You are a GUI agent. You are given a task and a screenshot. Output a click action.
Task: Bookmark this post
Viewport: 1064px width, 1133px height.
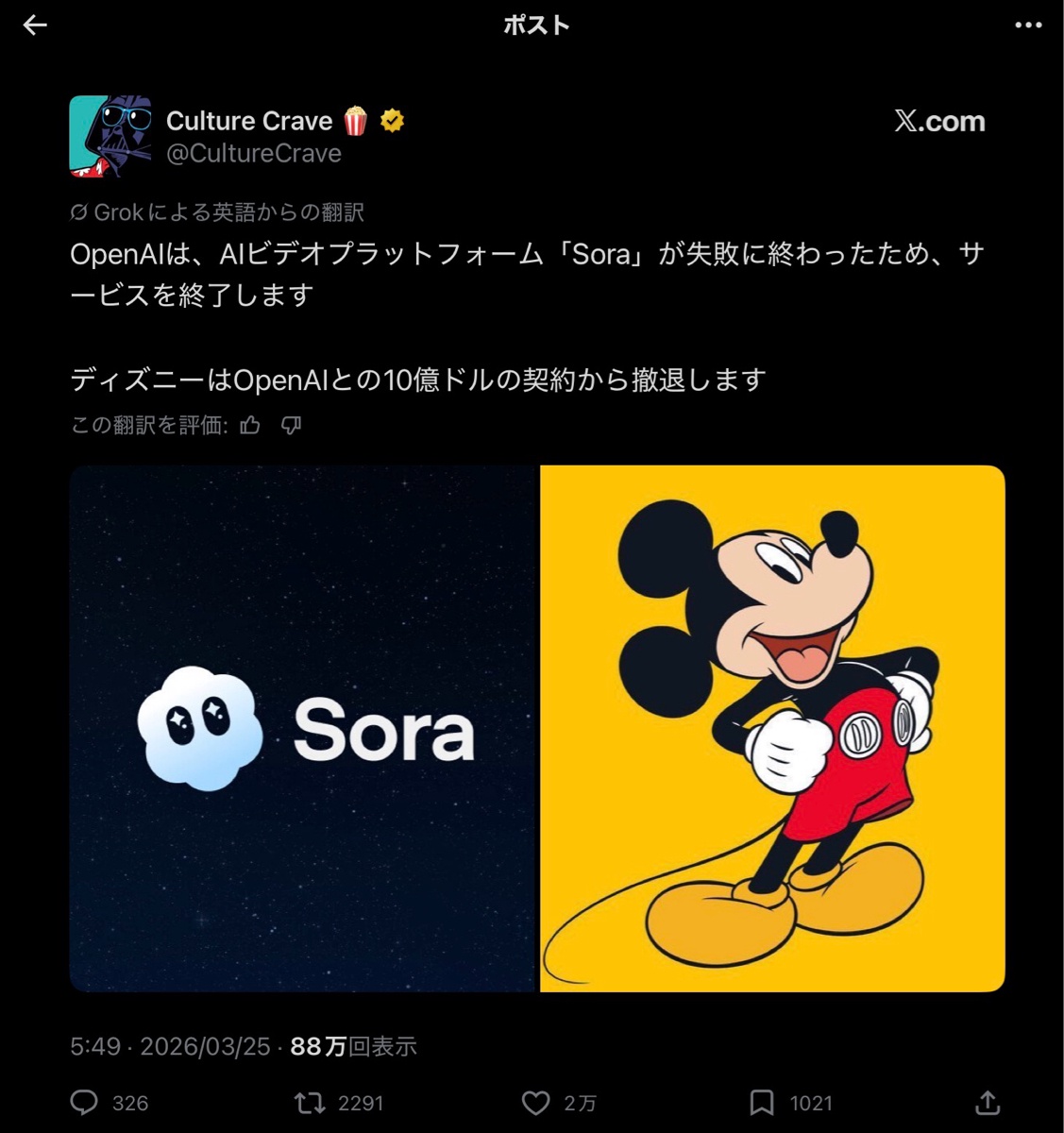(762, 1103)
